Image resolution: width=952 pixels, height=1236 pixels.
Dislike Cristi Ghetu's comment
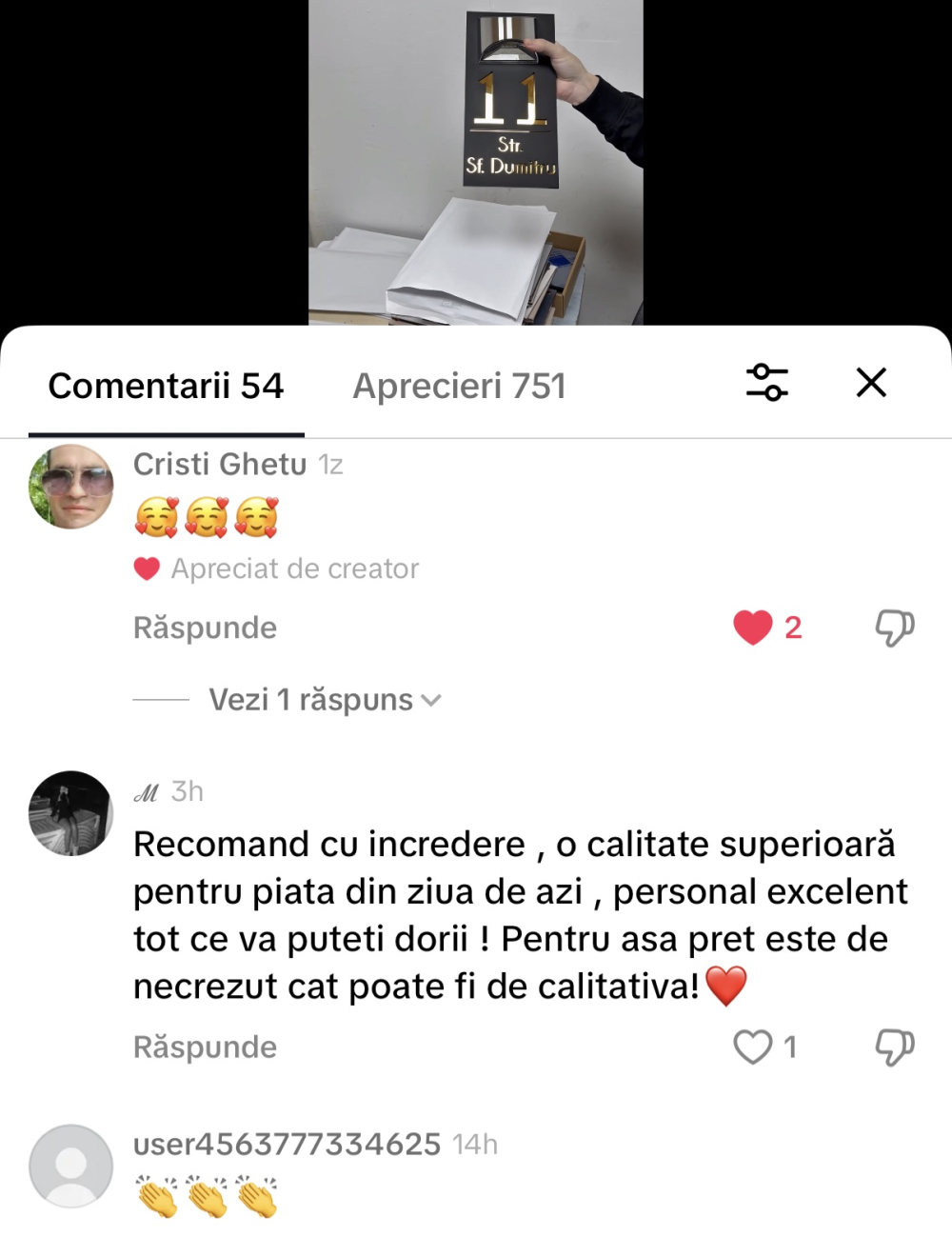pyautogui.click(x=894, y=628)
